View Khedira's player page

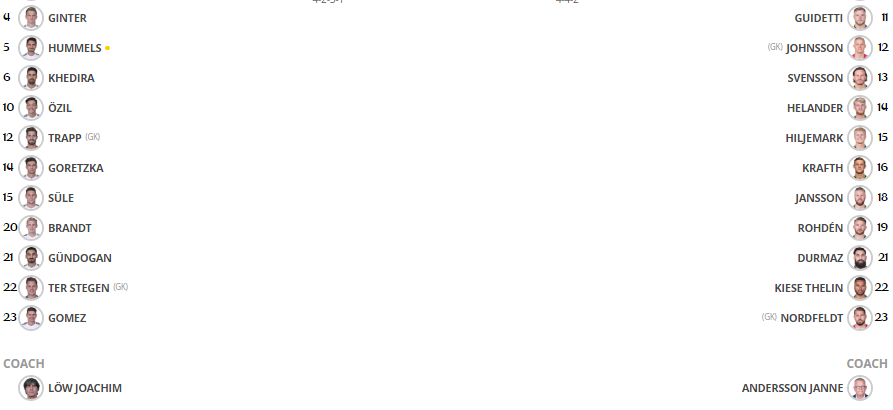click(x=71, y=78)
